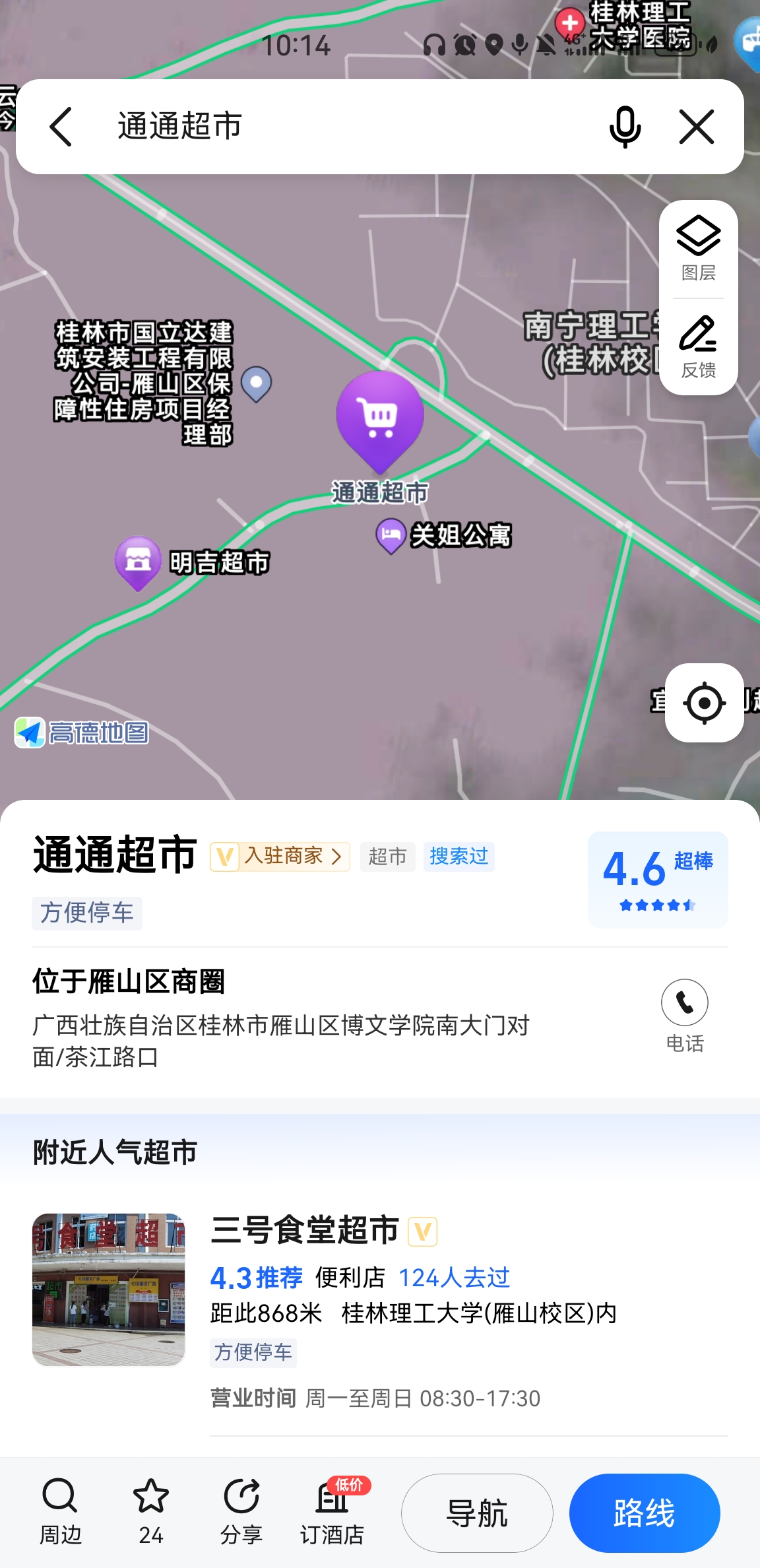Clear the 通通超市 search query
Viewport: 760px width, 1568px height.
click(x=696, y=127)
